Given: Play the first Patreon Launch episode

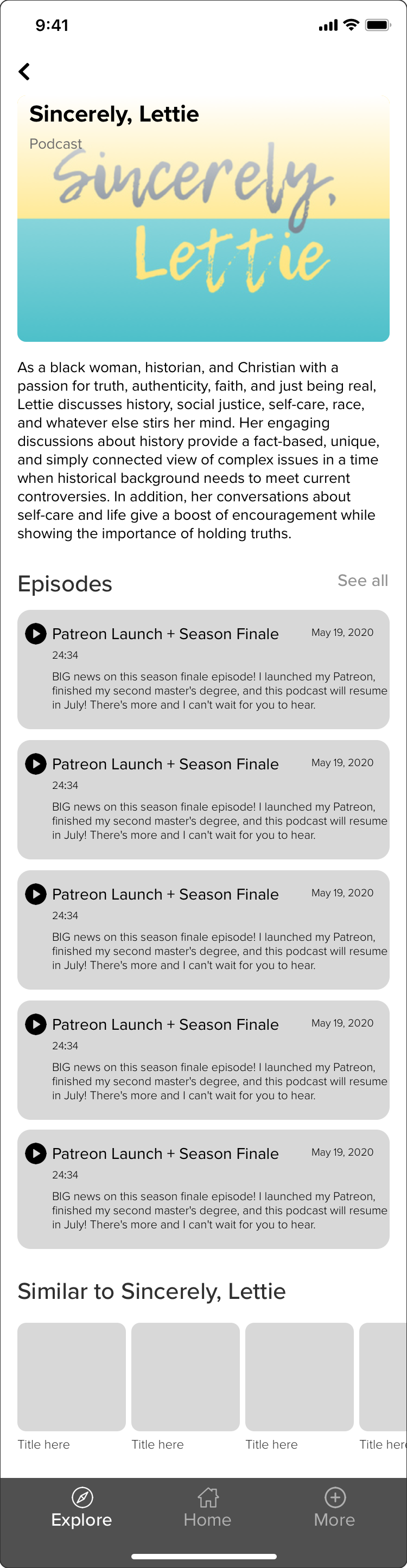Looking at the screenshot, I should pos(36,633).
